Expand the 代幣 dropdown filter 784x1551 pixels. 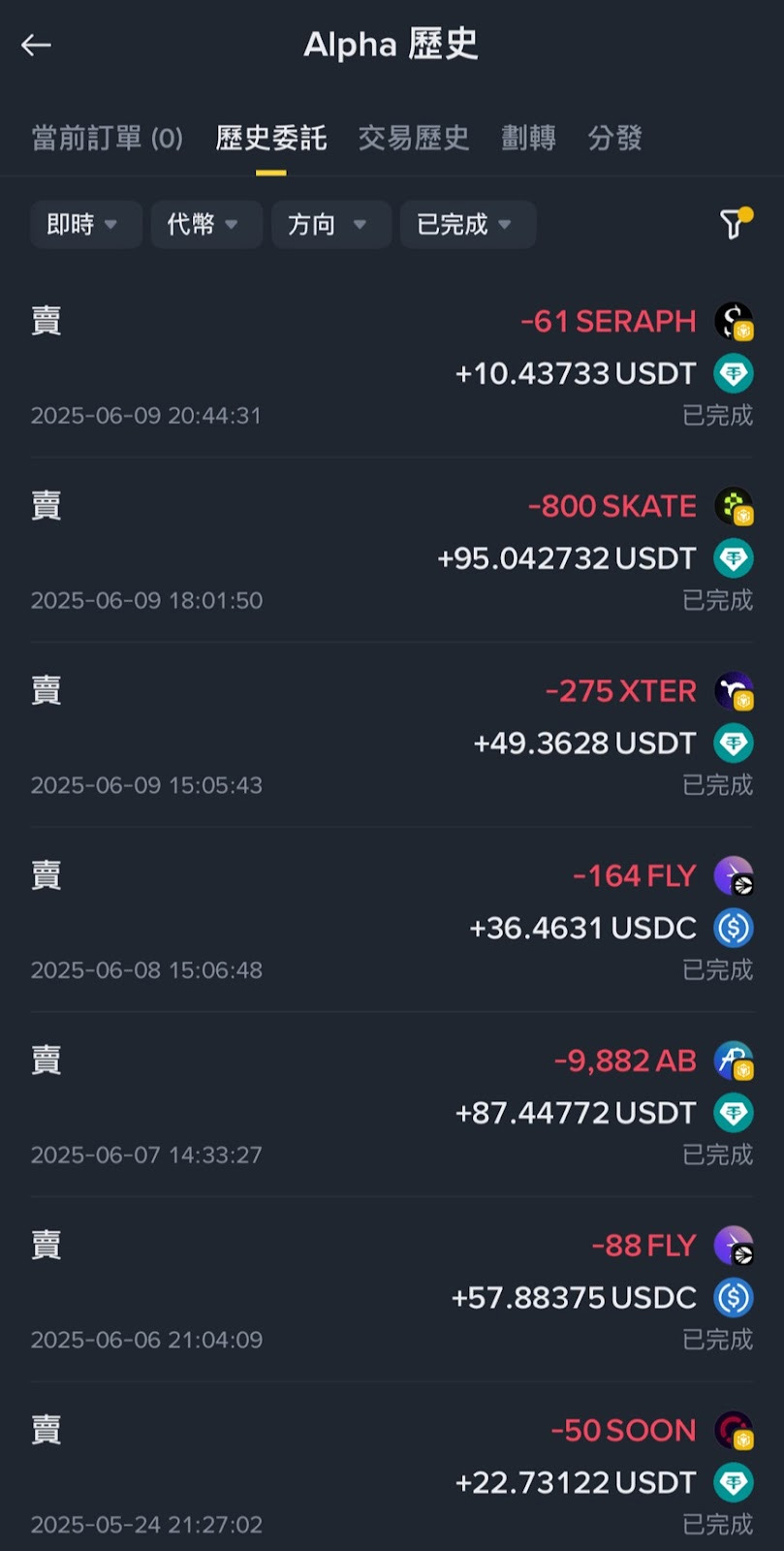(x=205, y=225)
